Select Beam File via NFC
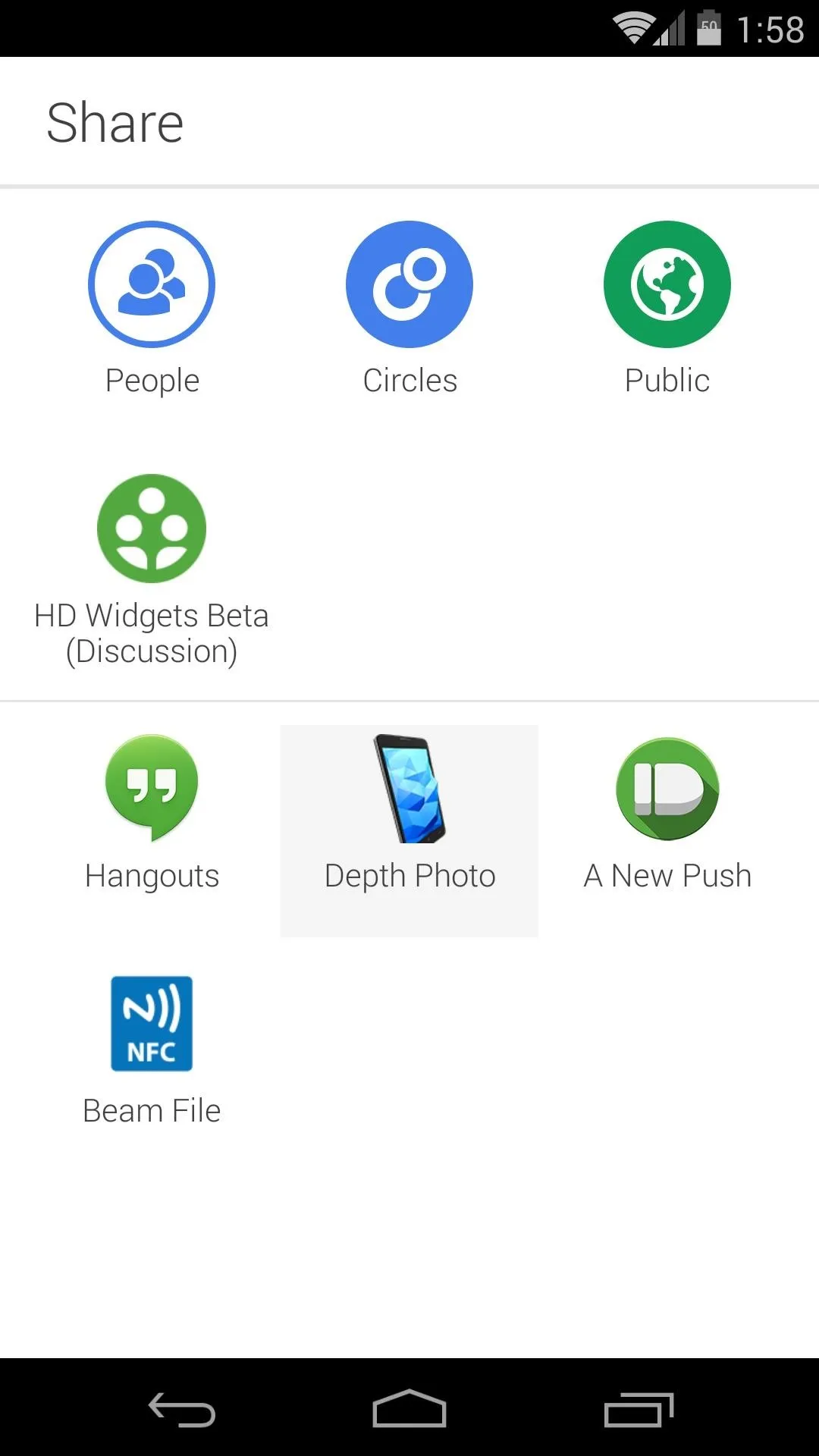The height and width of the screenshot is (1456, 819). 152,1050
